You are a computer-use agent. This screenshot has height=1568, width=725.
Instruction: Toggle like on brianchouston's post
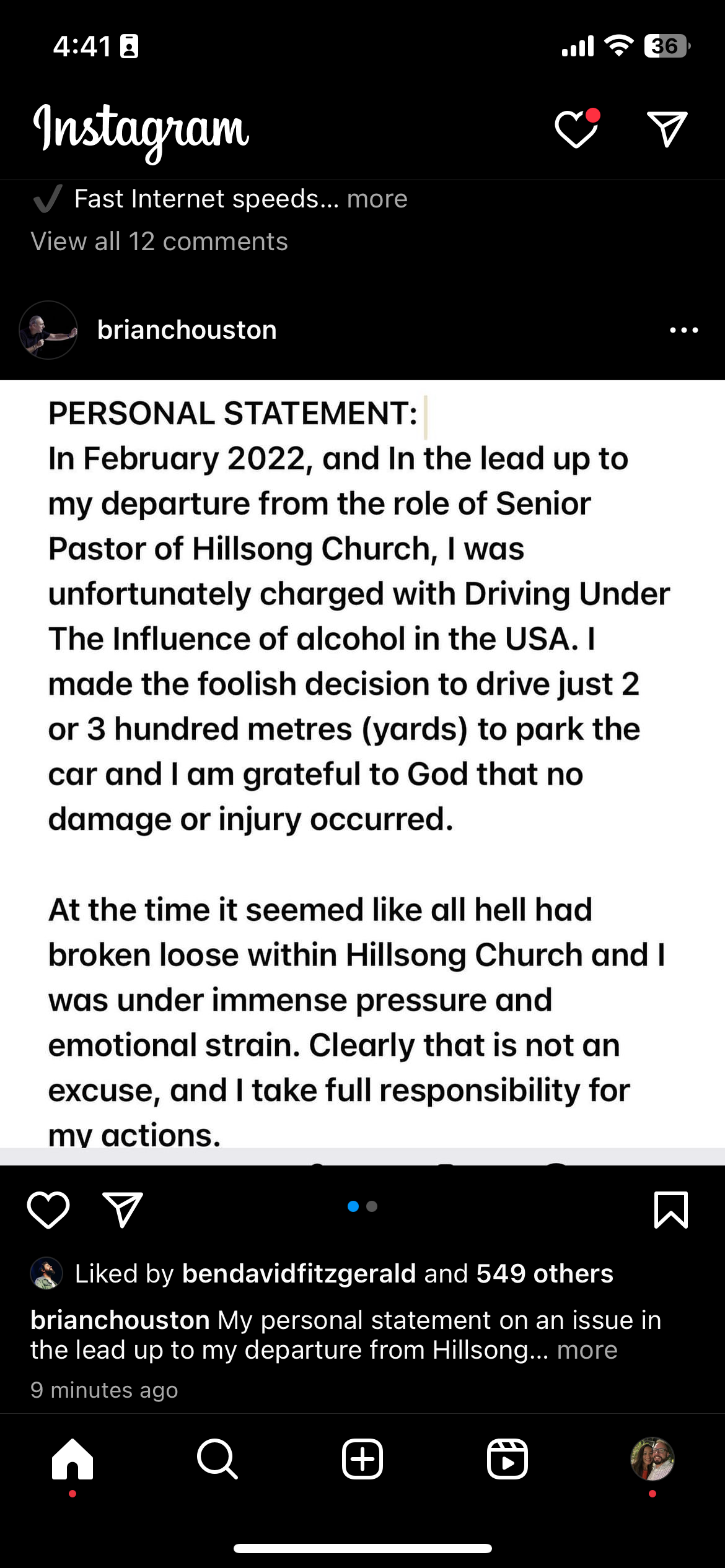[48, 1208]
